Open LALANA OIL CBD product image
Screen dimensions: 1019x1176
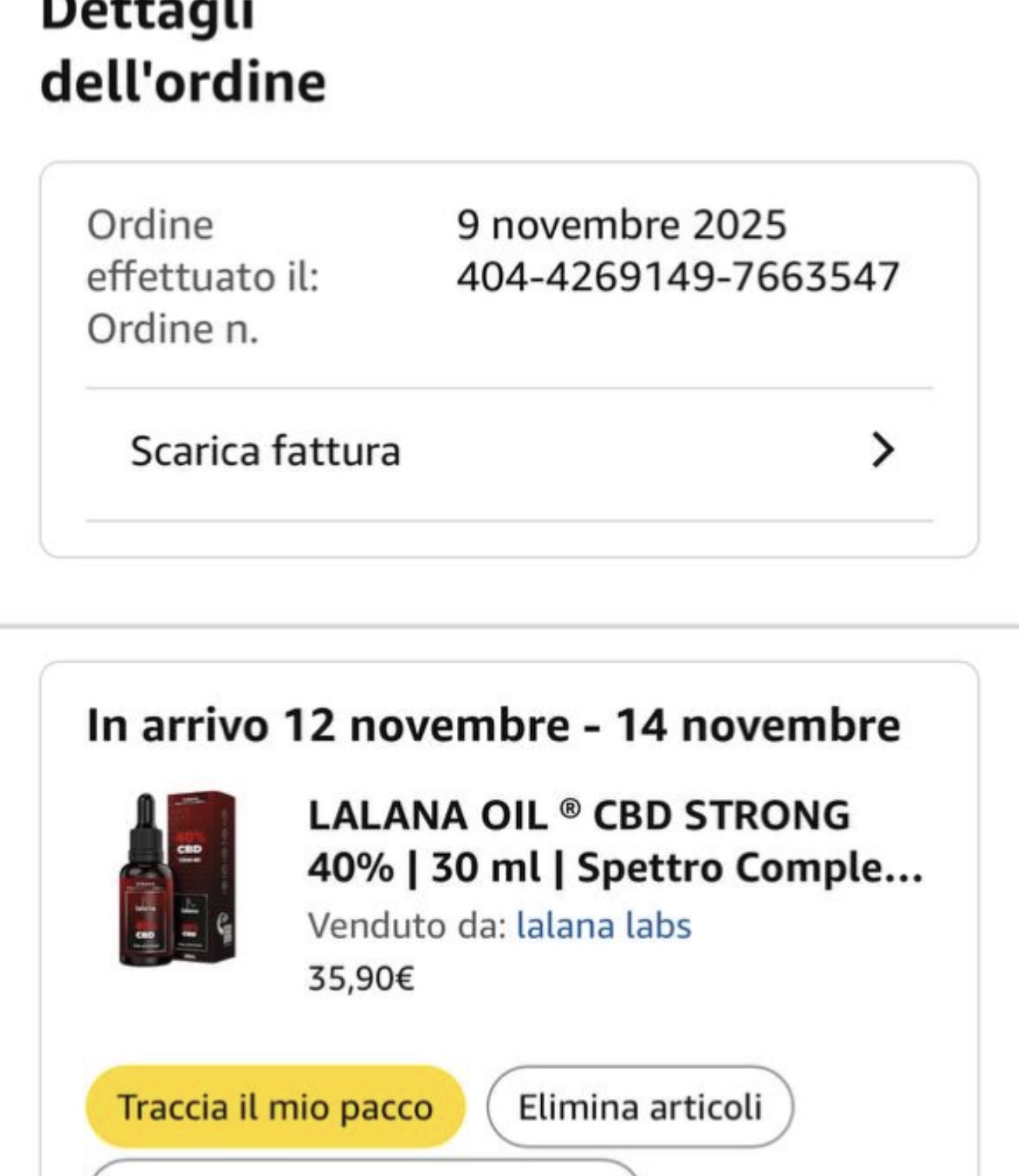tap(178, 879)
